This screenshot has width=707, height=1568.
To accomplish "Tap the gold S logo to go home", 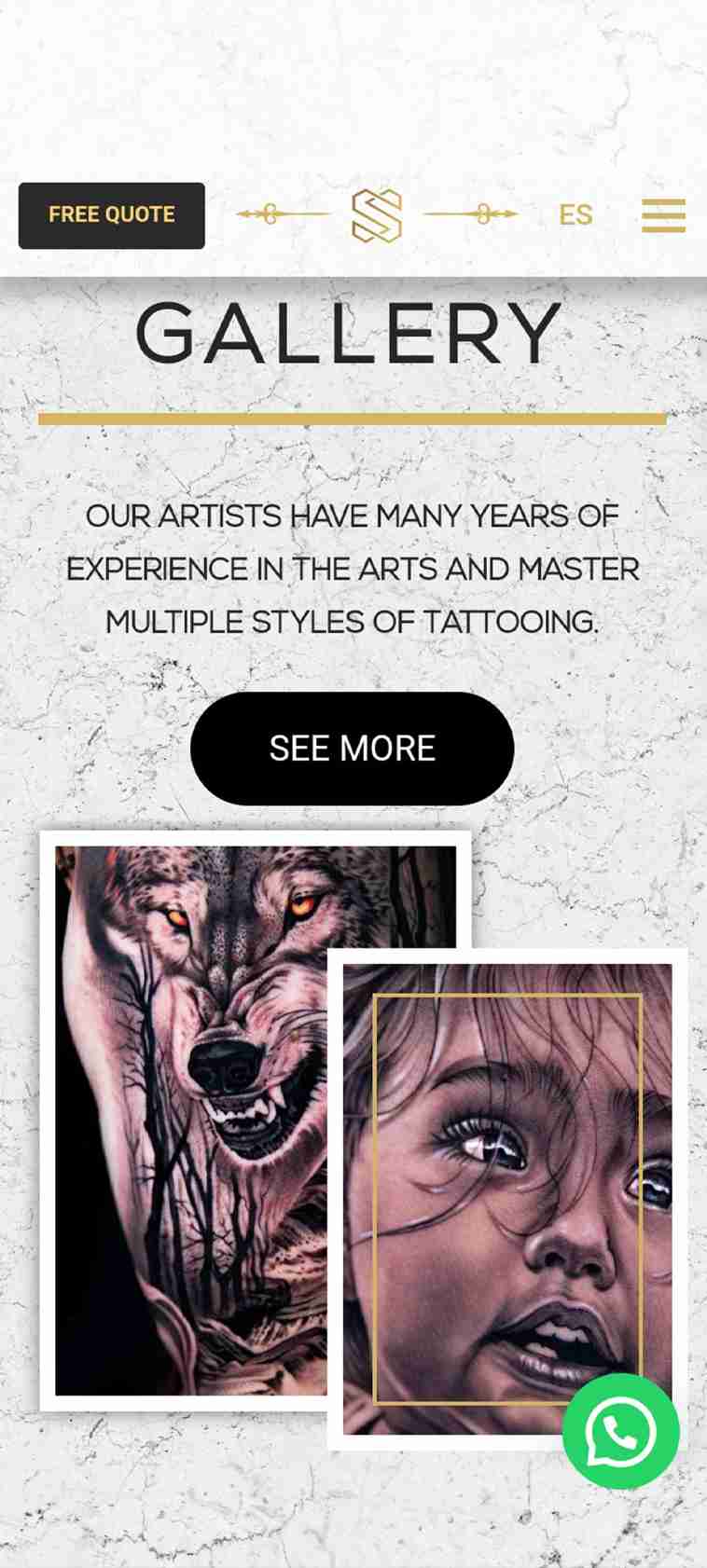I will 377,215.
